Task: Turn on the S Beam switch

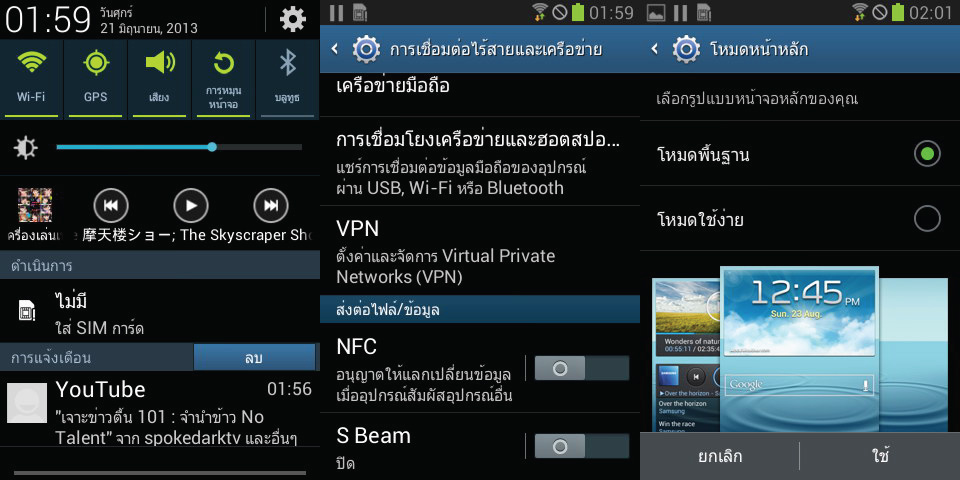Action: 581,446
